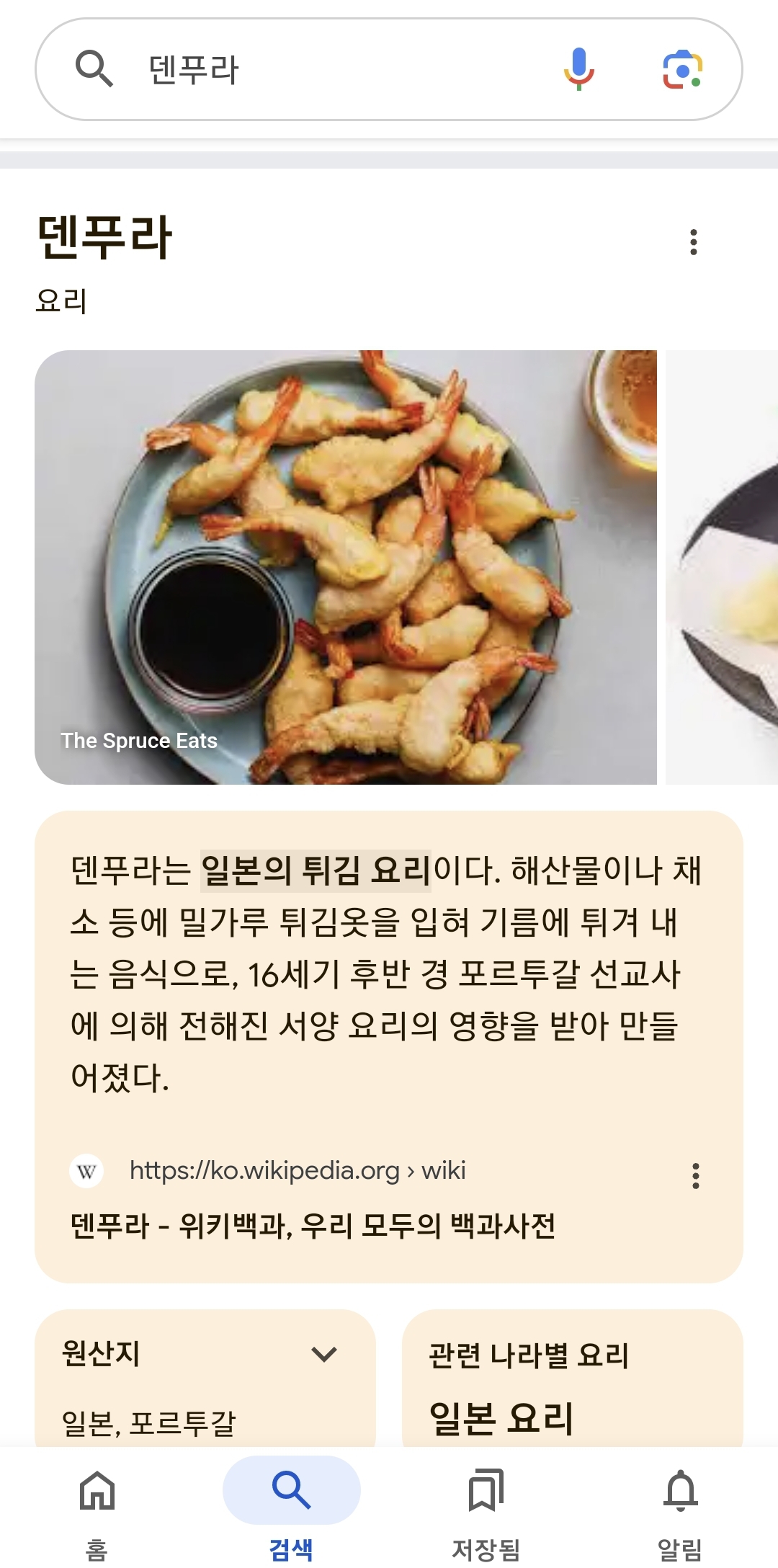Go to the 홈 tab

coord(97,1506)
